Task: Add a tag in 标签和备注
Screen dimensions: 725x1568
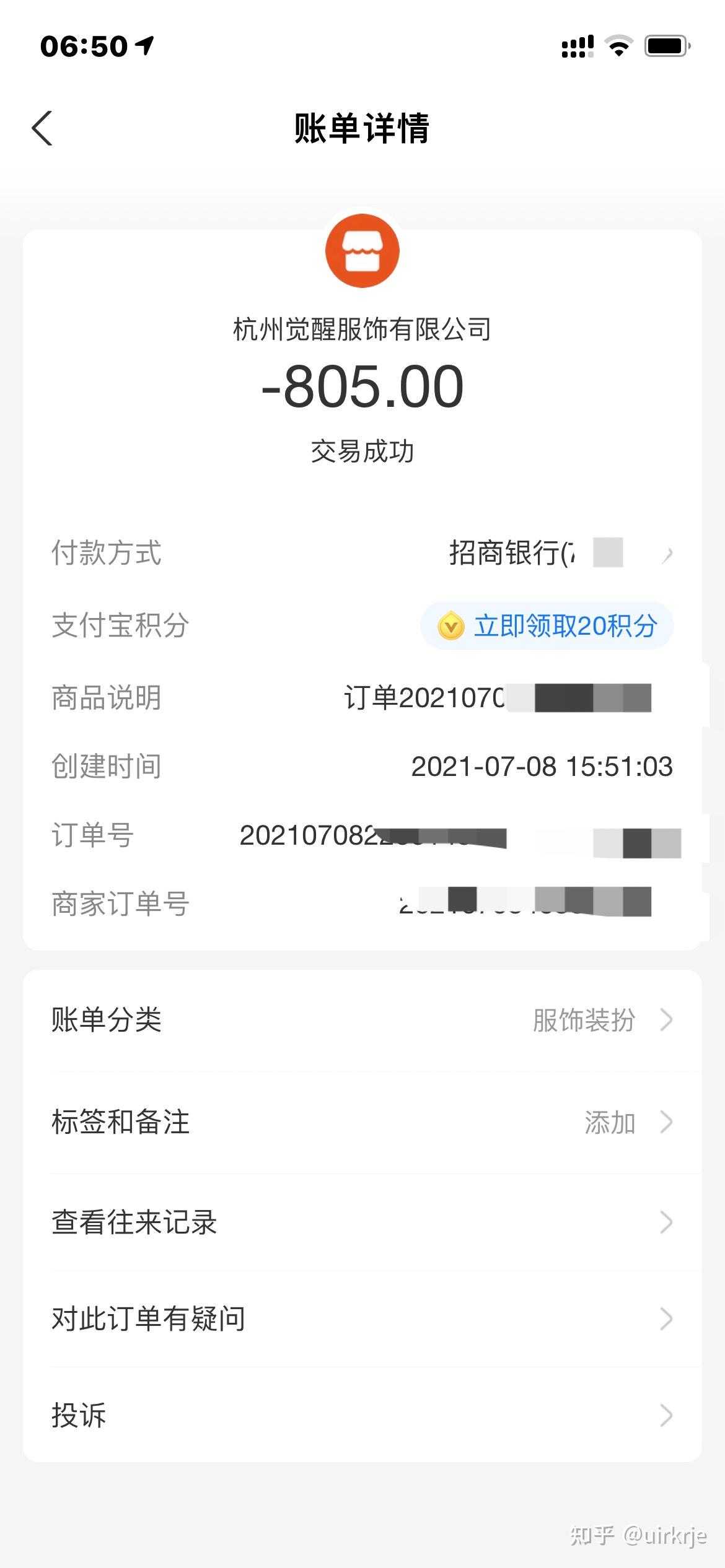Action: (362, 1122)
